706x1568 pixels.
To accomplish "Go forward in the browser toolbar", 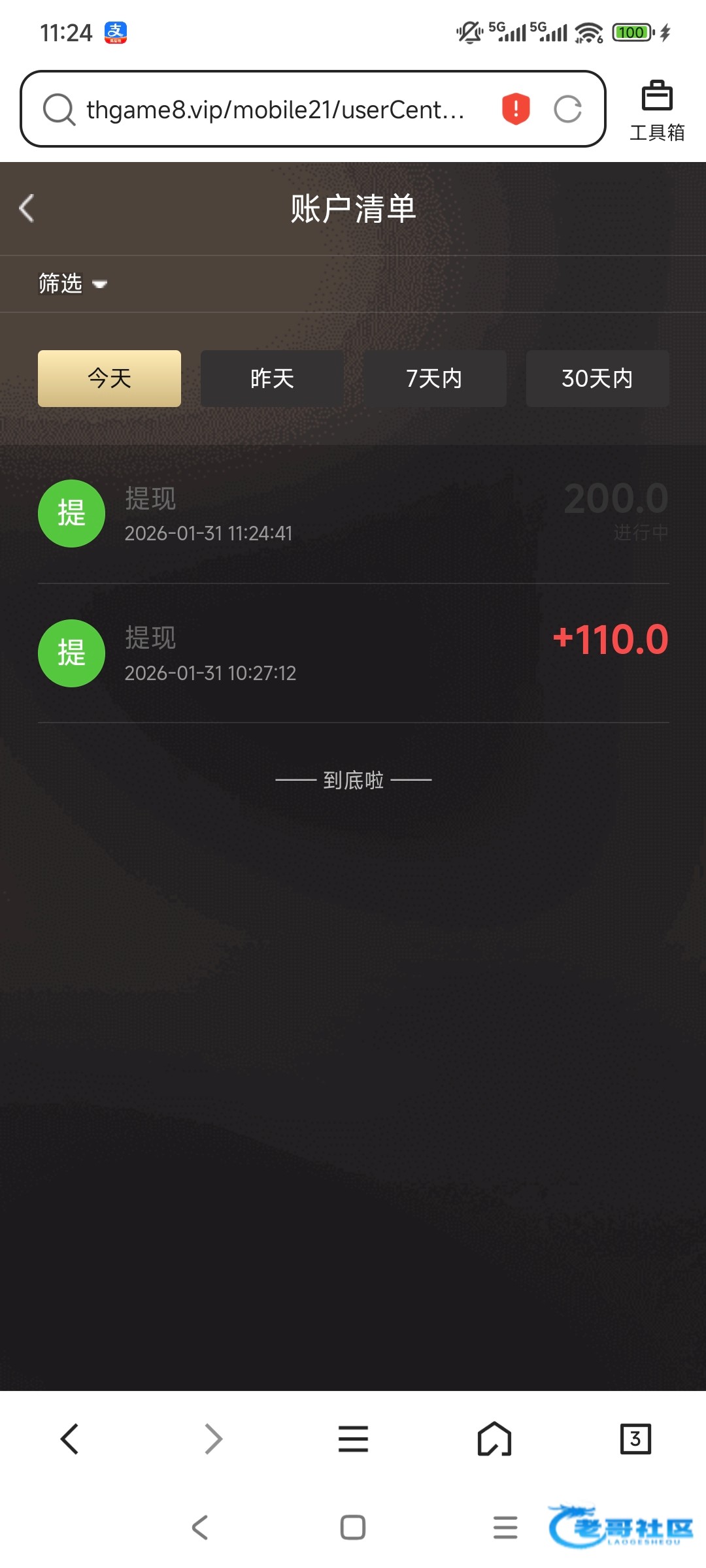I will pyautogui.click(x=213, y=1439).
